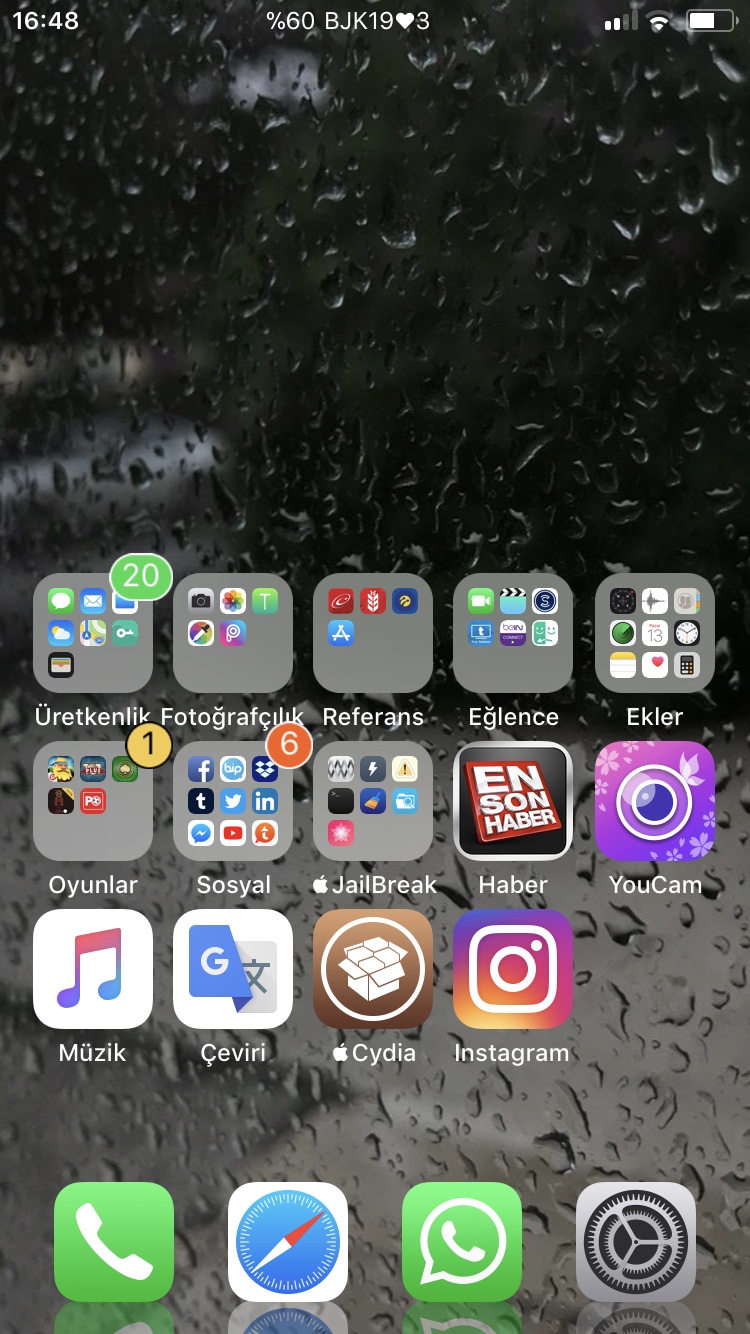Open the Üretkenlik folder
Screen dimensions: 750x1334
(93, 633)
